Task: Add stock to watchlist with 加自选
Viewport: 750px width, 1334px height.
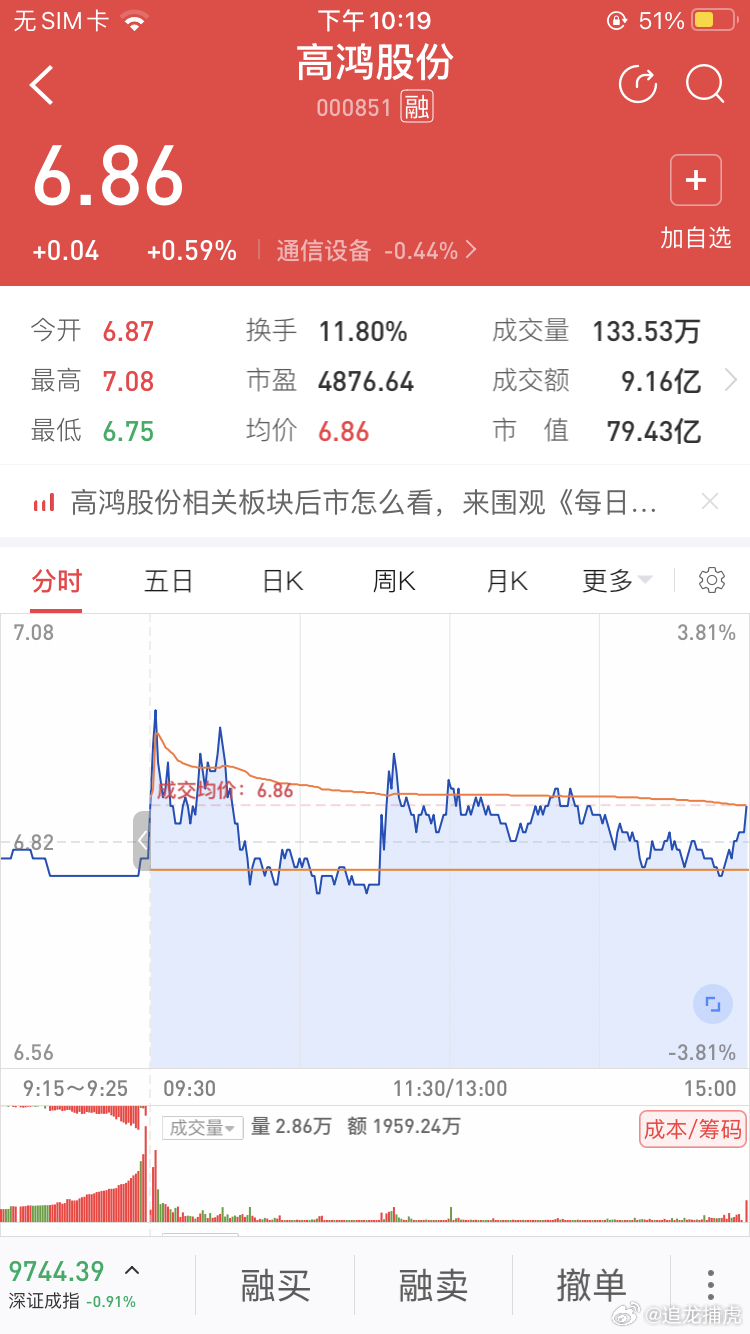Action: pos(696,202)
